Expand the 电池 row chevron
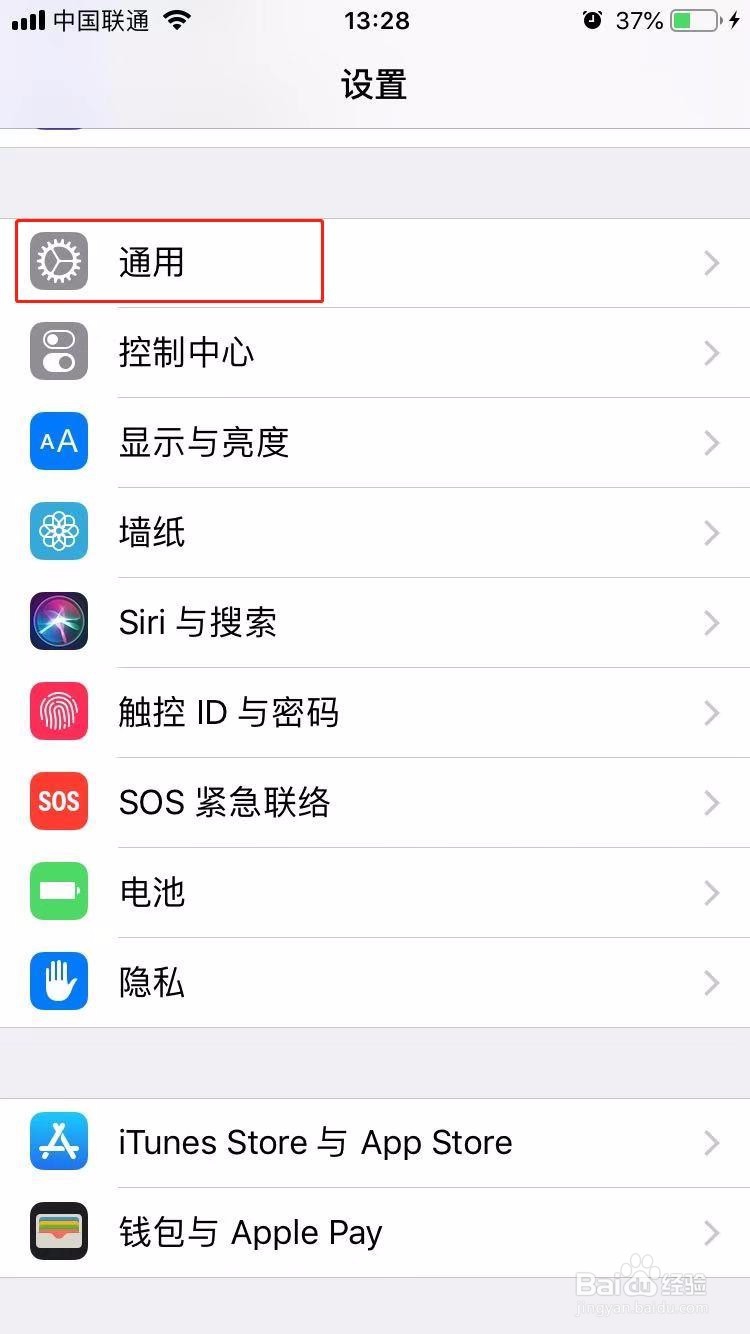 click(x=711, y=892)
